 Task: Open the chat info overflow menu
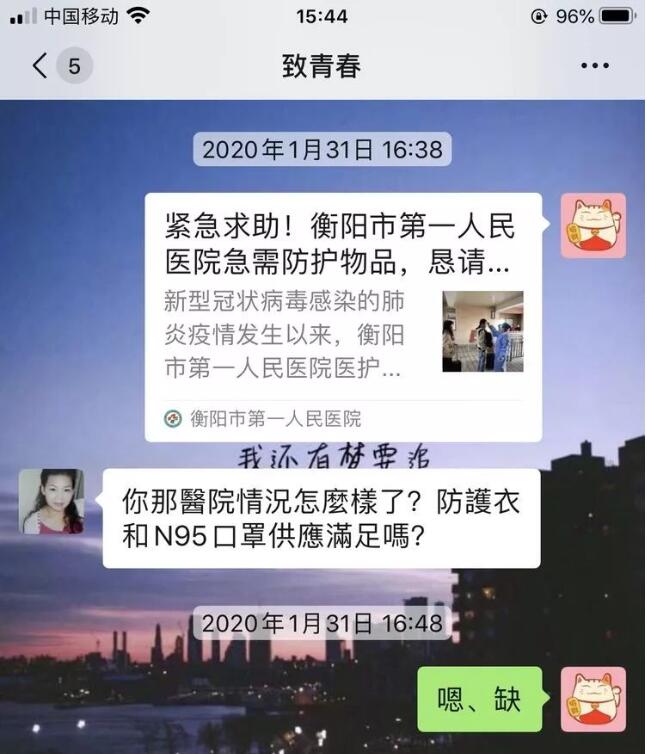(x=594, y=67)
